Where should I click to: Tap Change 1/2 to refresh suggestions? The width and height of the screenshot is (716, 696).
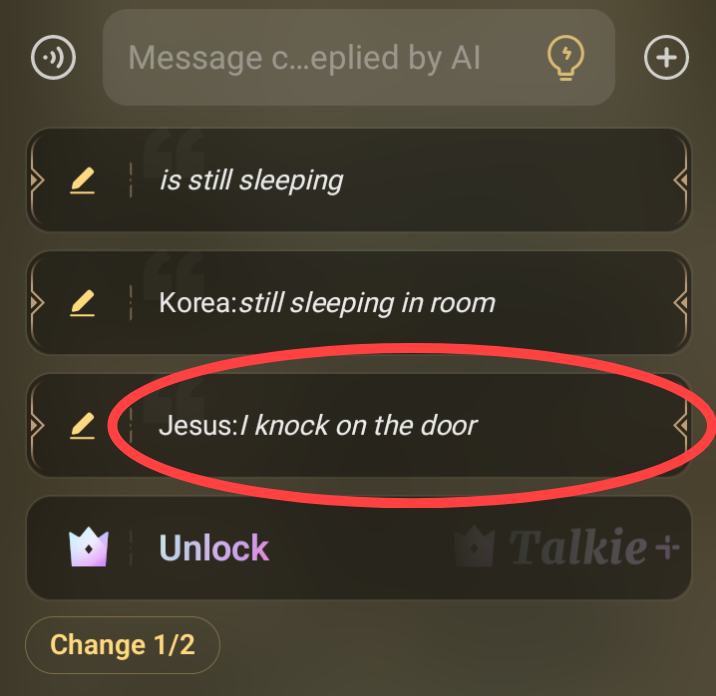pyautogui.click(x=122, y=645)
